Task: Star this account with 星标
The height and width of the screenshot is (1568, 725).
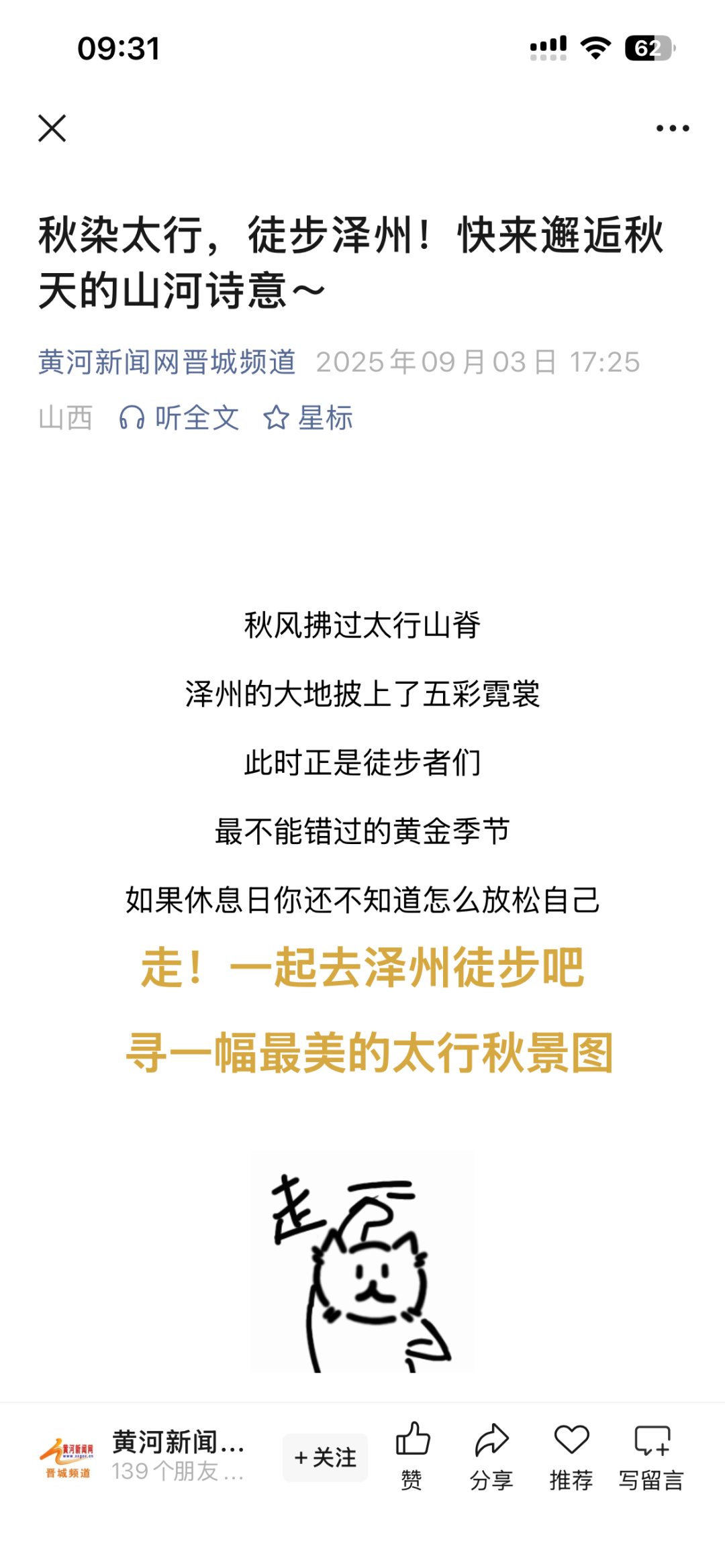Action: click(x=308, y=418)
